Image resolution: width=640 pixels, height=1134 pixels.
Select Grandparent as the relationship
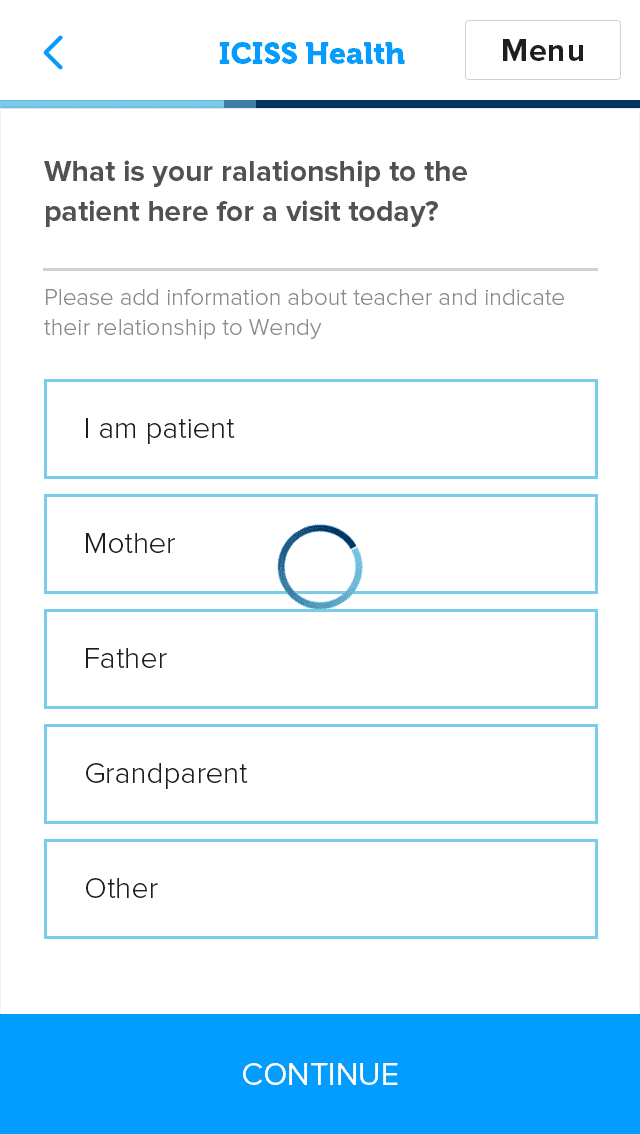[x=320, y=774]
